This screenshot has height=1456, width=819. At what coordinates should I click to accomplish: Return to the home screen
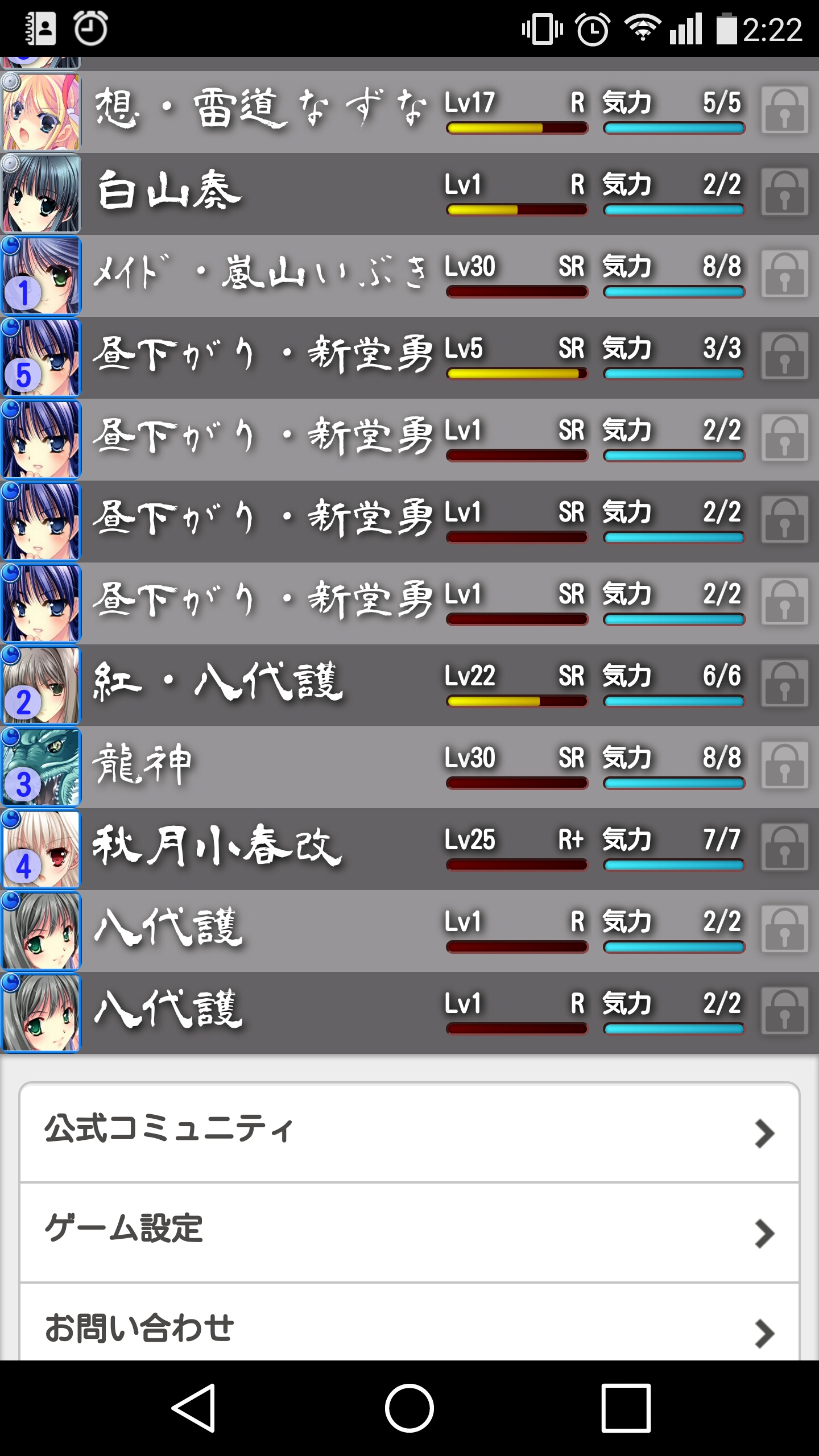pos(409,1408)
